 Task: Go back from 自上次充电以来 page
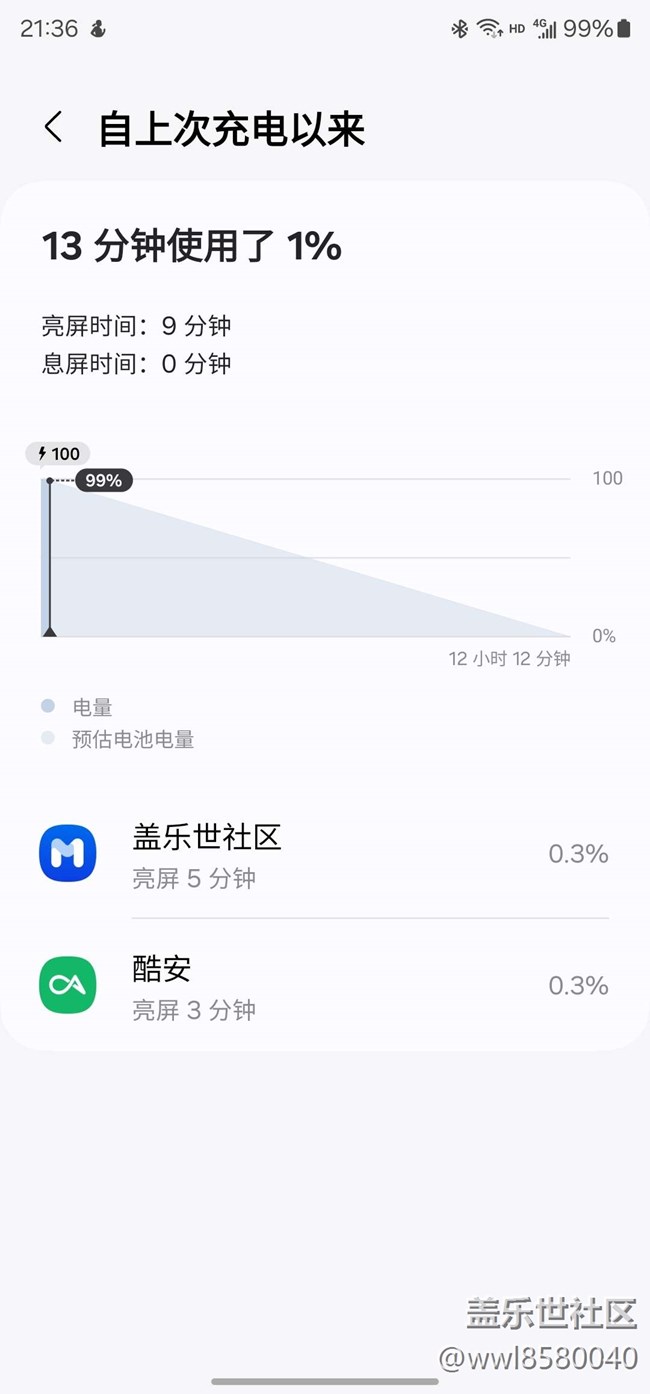point(54,128)
